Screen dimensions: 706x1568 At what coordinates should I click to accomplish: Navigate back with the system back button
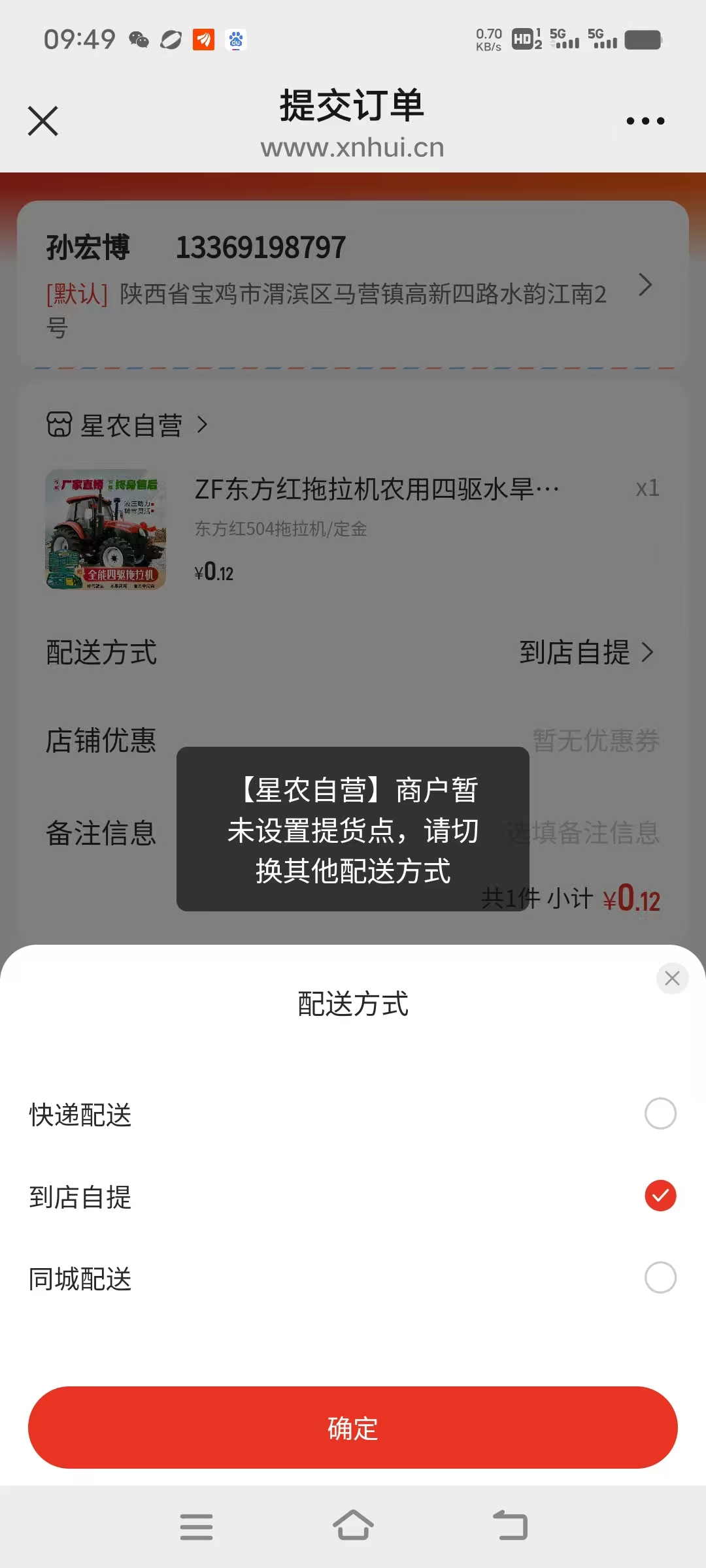click(510, 1526)
